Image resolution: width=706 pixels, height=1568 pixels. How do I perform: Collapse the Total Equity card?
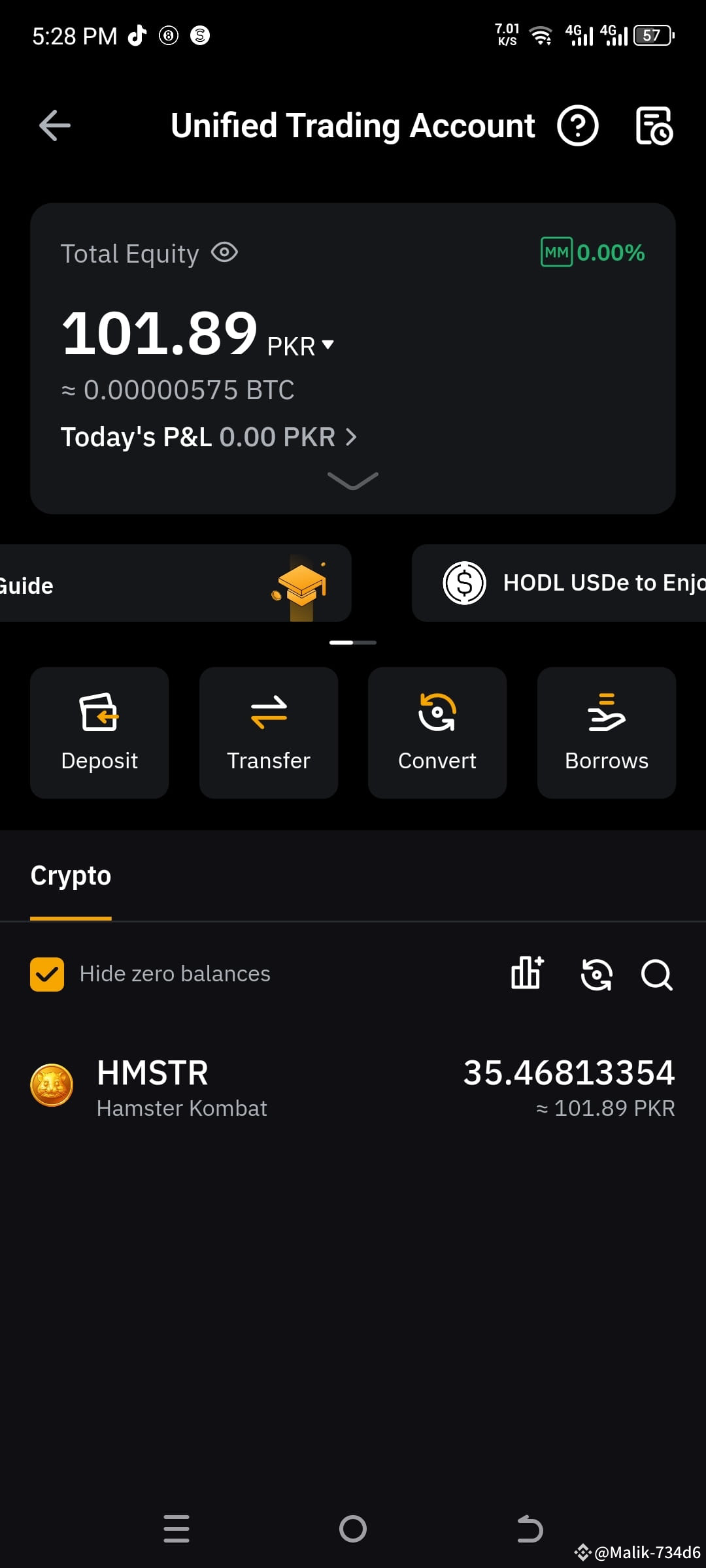(x=352, y=482)
